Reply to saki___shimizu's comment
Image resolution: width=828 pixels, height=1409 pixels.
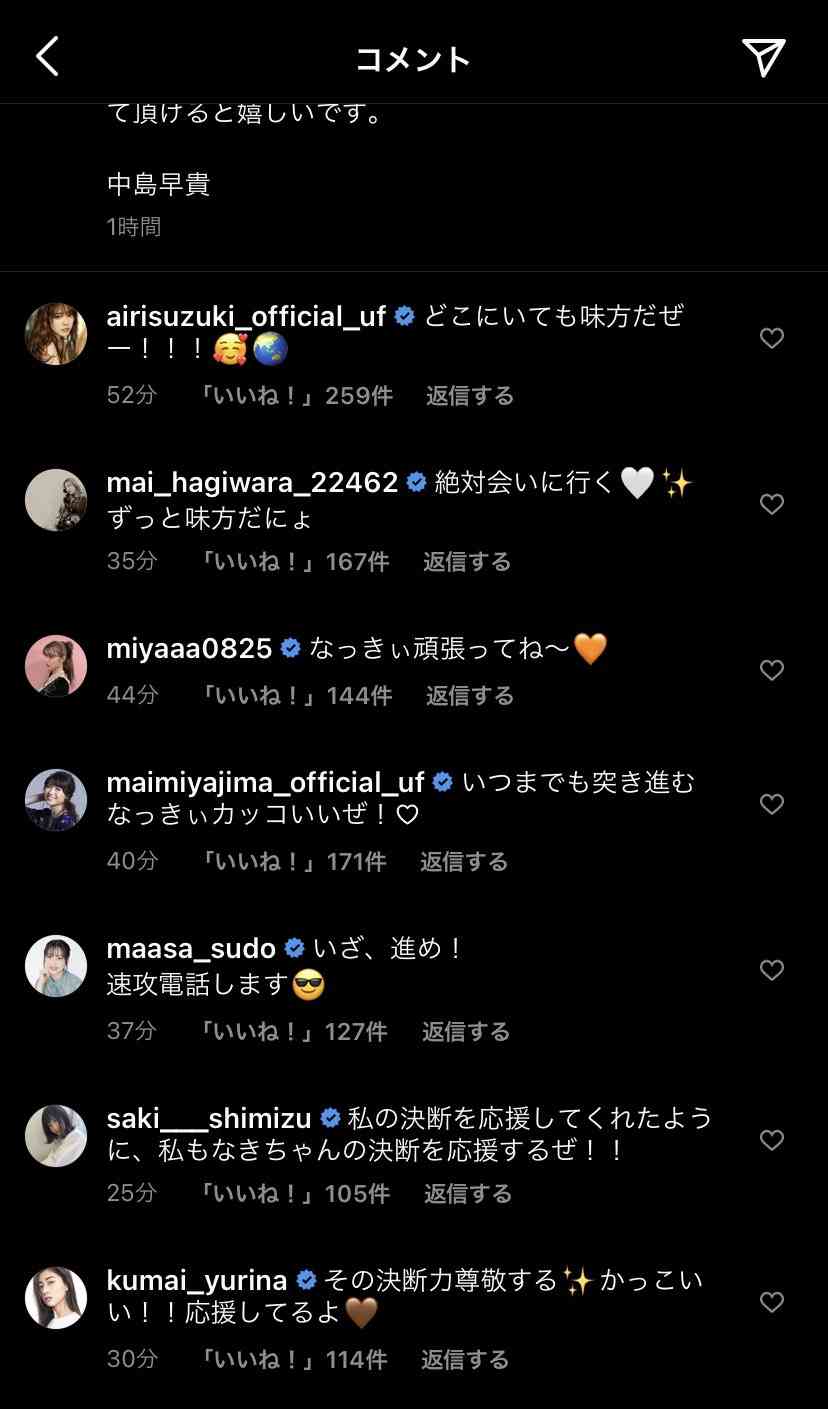point(468,1193)
